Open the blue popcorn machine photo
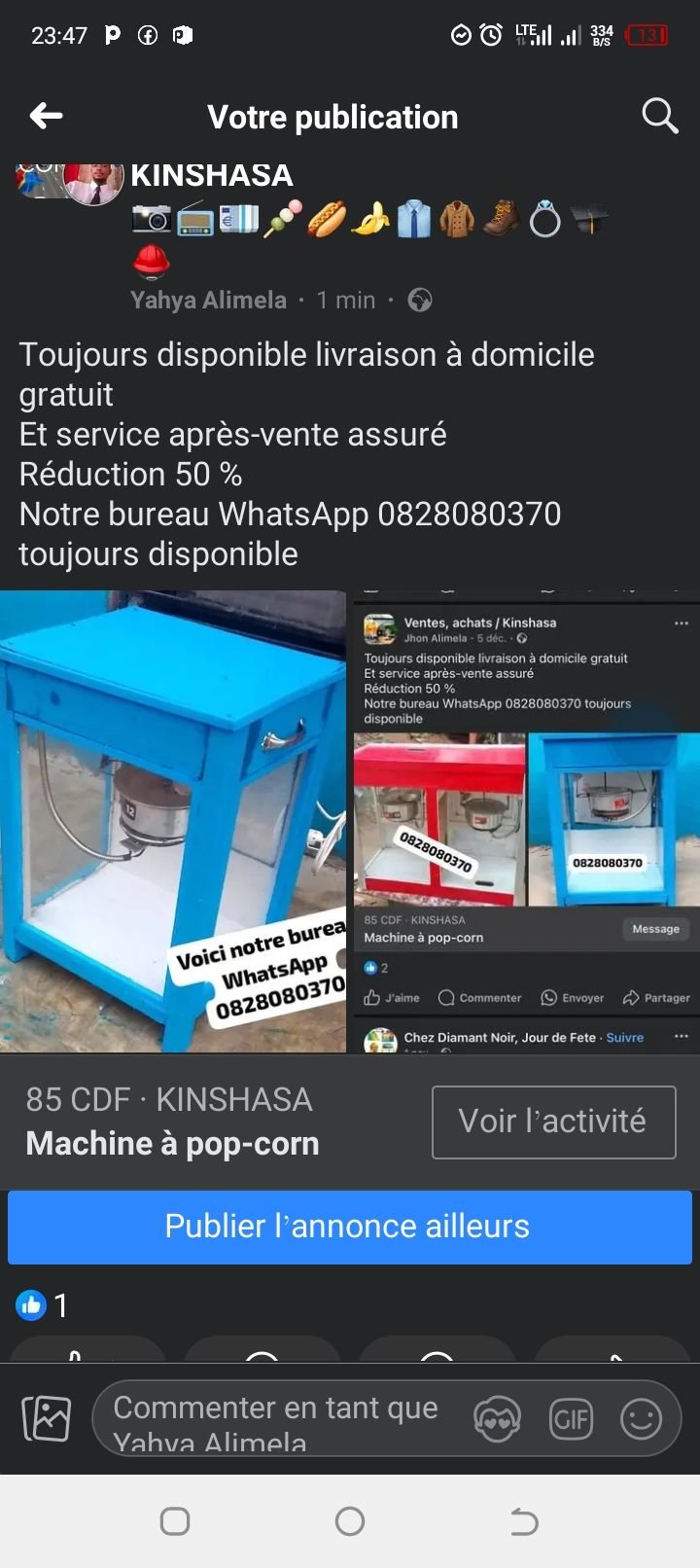Viewport: 700px width, 1568px height. tap(175, 822)
